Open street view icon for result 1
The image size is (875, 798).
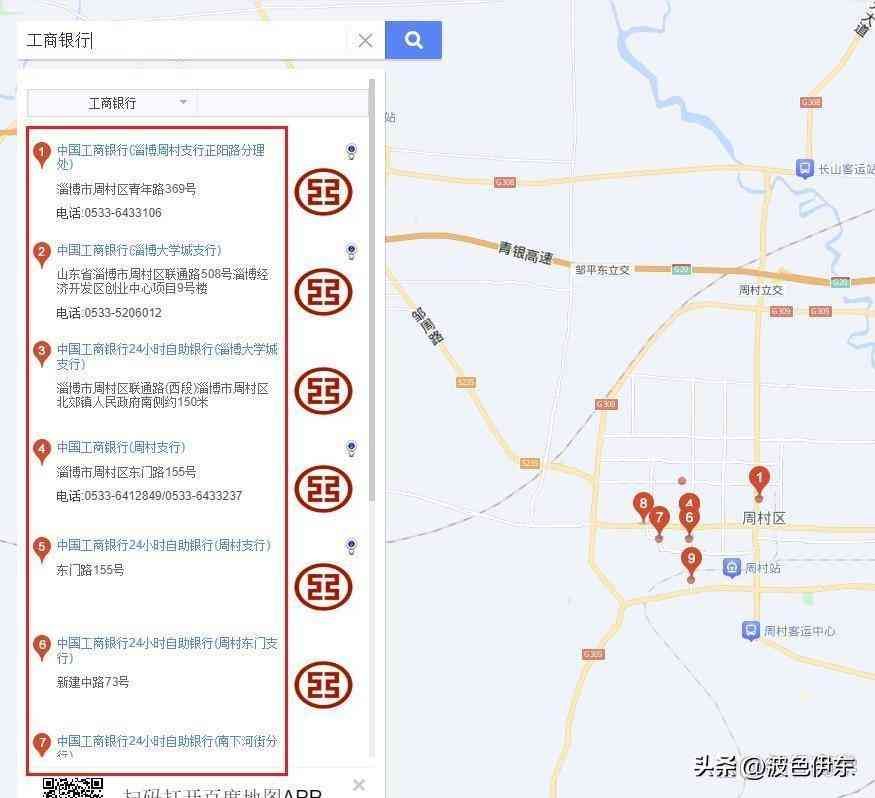(351, 152)
